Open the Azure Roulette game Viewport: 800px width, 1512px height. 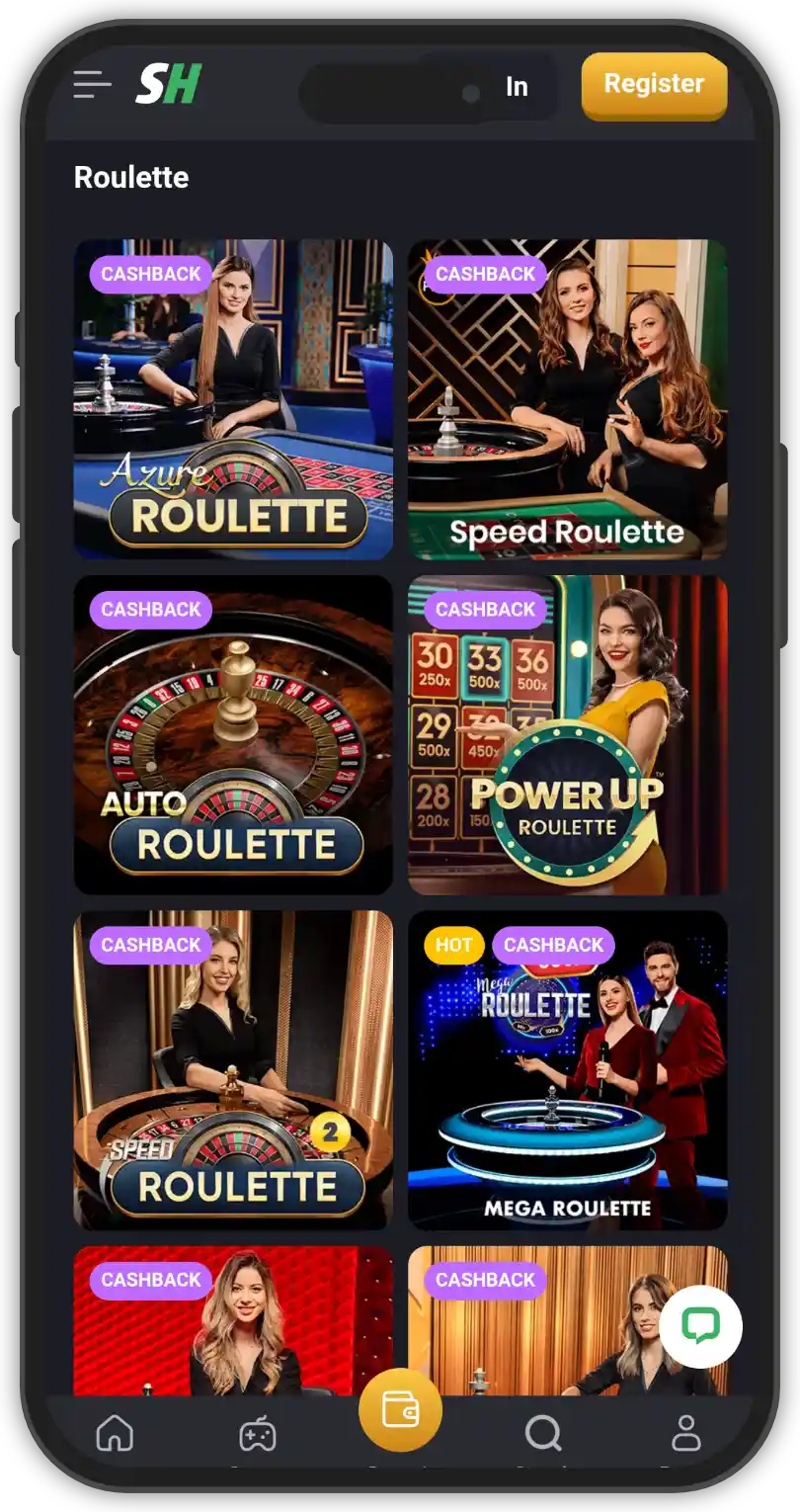[233, 399]
